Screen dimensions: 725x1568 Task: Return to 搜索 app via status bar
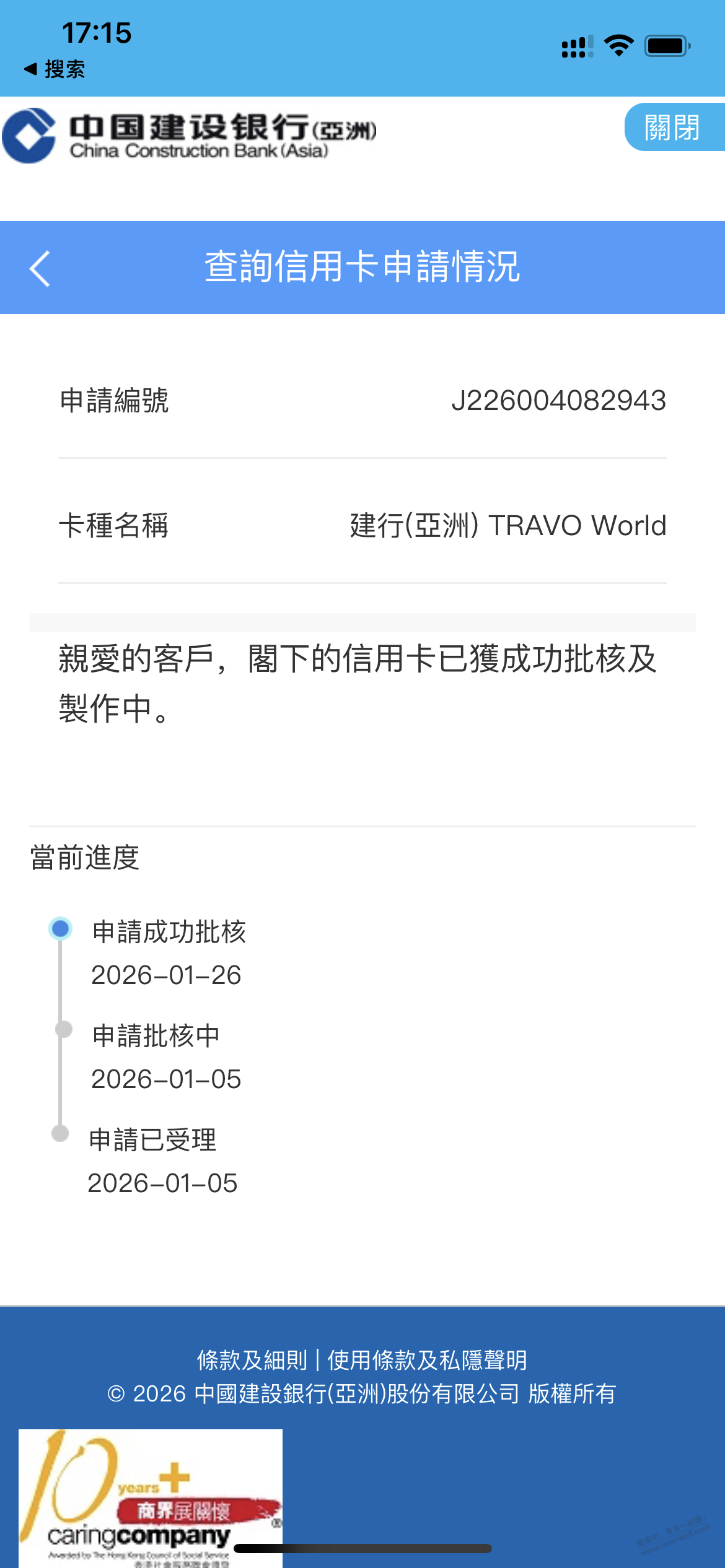click(55, 69)
